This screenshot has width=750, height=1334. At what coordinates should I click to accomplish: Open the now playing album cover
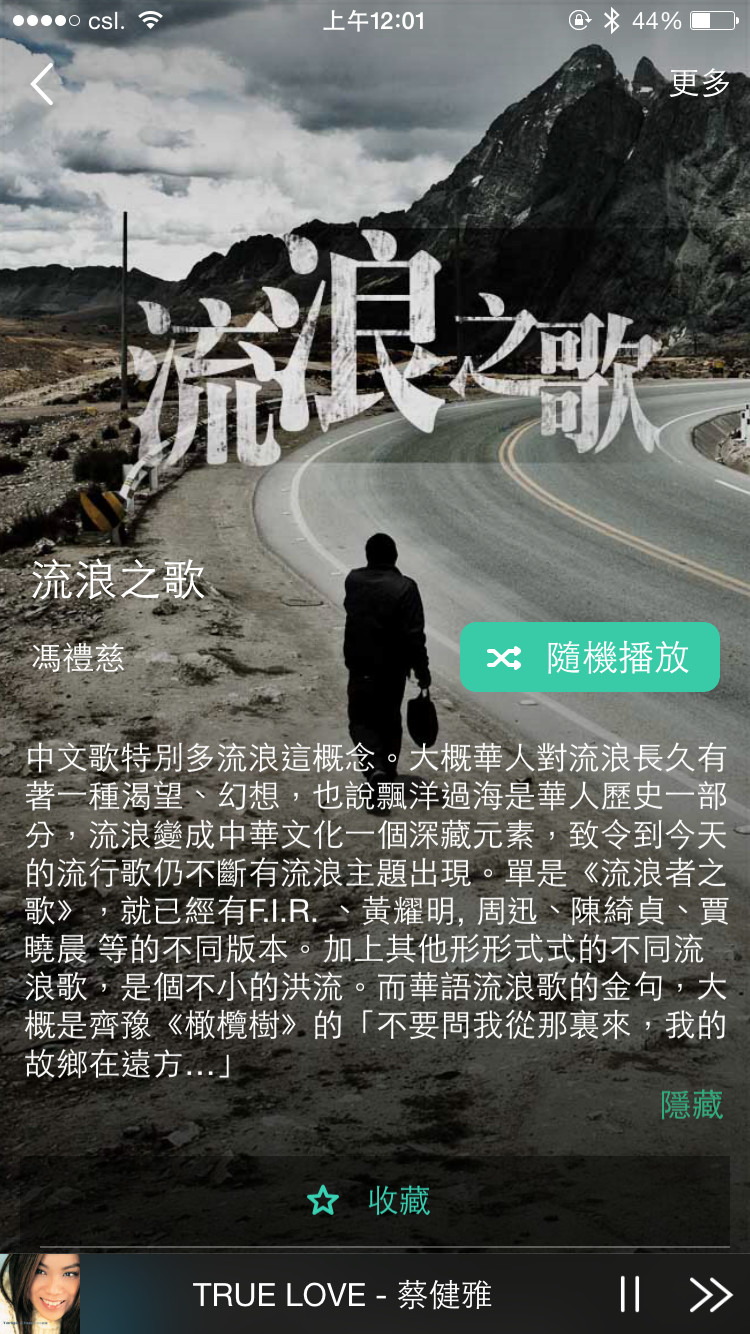pos(40,1294)
